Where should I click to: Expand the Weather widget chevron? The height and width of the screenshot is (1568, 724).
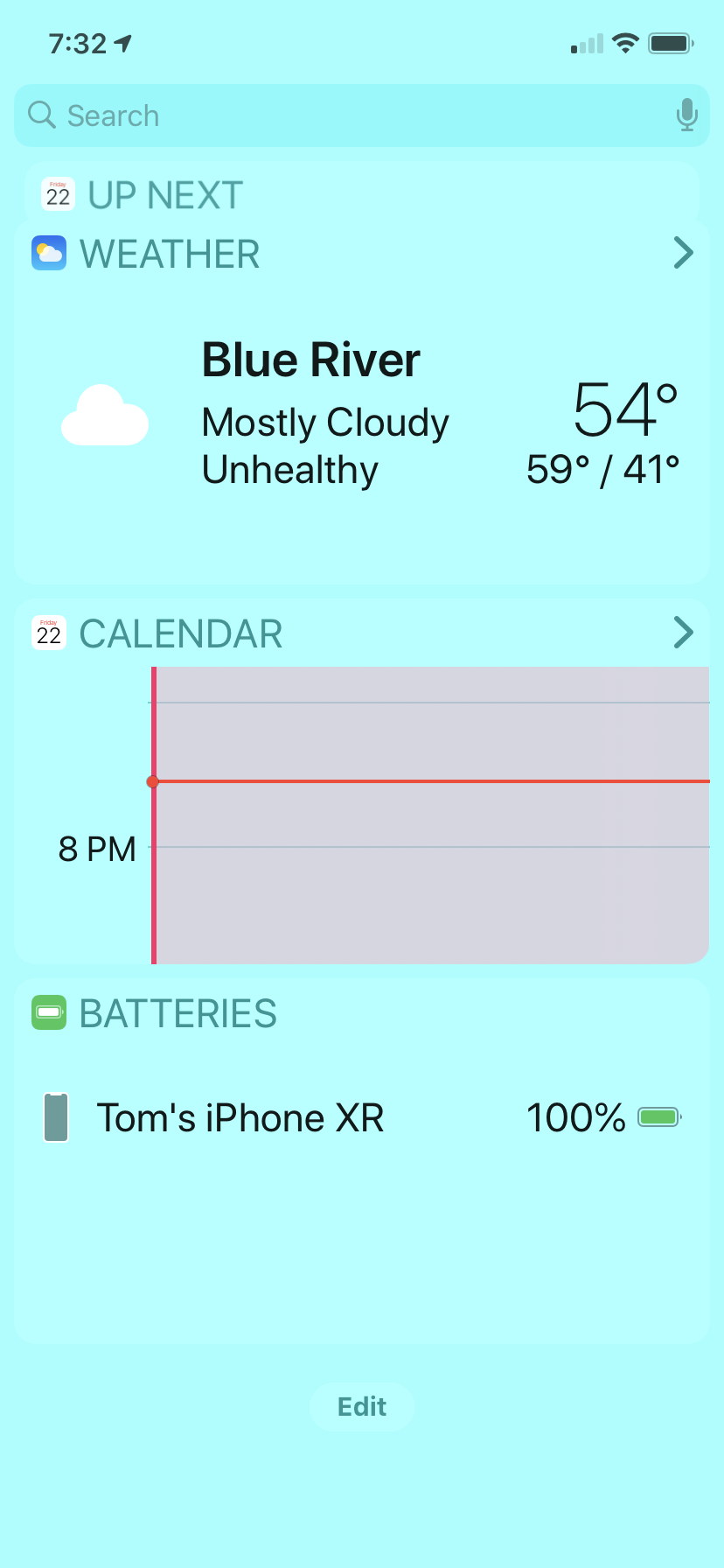[x=684, y=253]
